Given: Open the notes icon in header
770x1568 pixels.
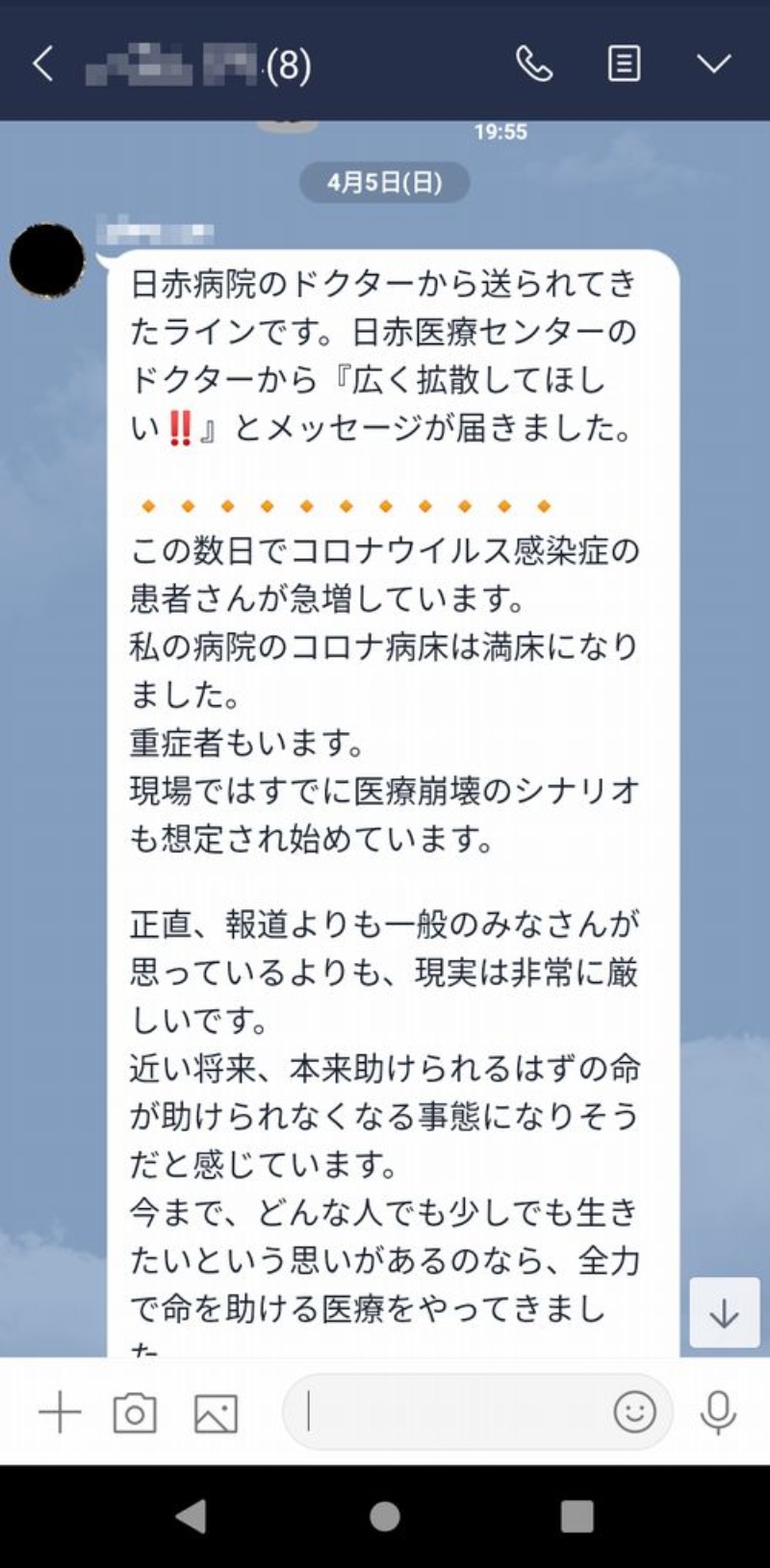Looking at the screenshot, I should [x=624, y=64].
